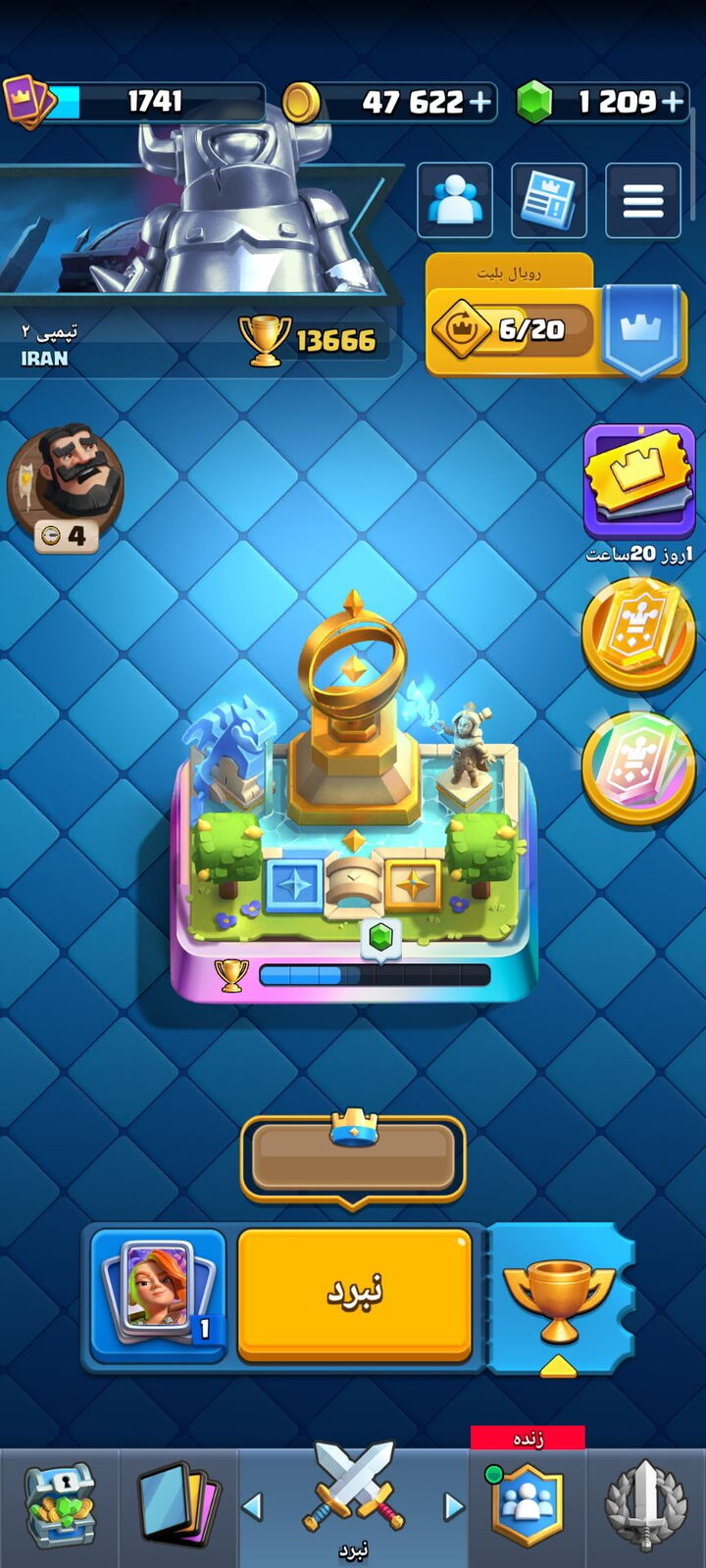Open the rainbow card reward medallion

point(638,765)
